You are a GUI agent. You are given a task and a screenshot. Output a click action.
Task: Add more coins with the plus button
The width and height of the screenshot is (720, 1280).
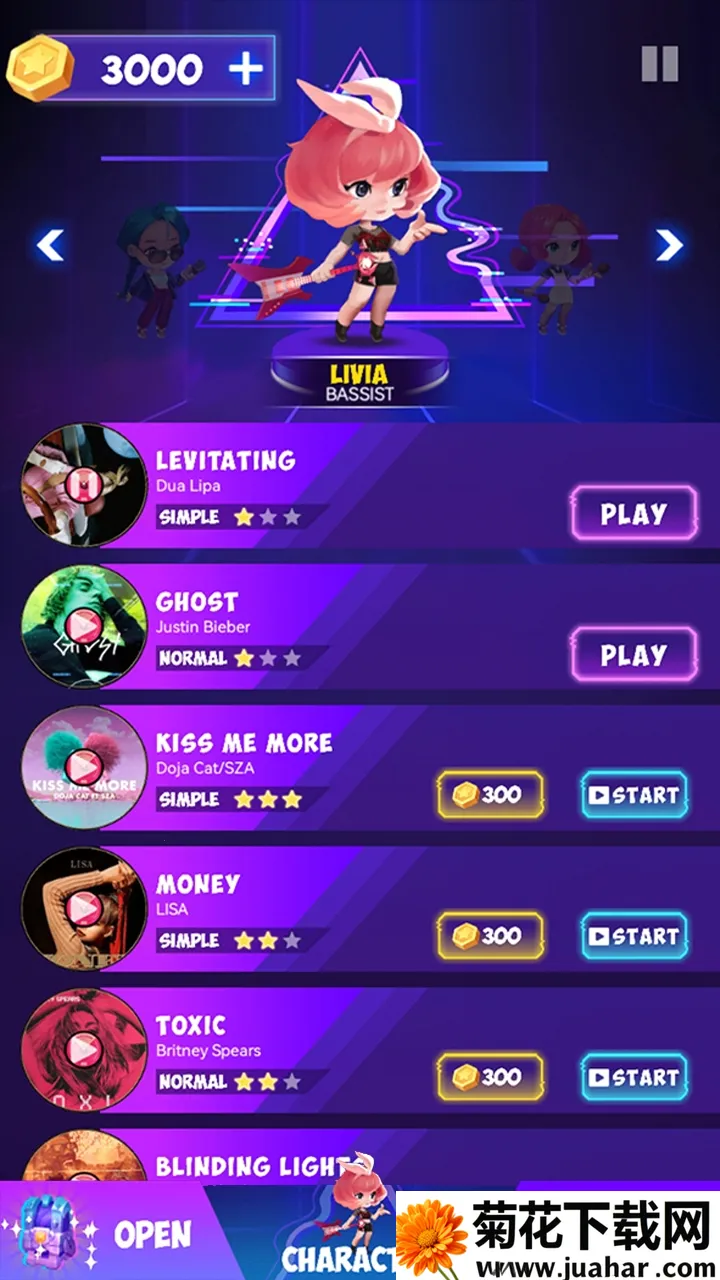point(245,69)
